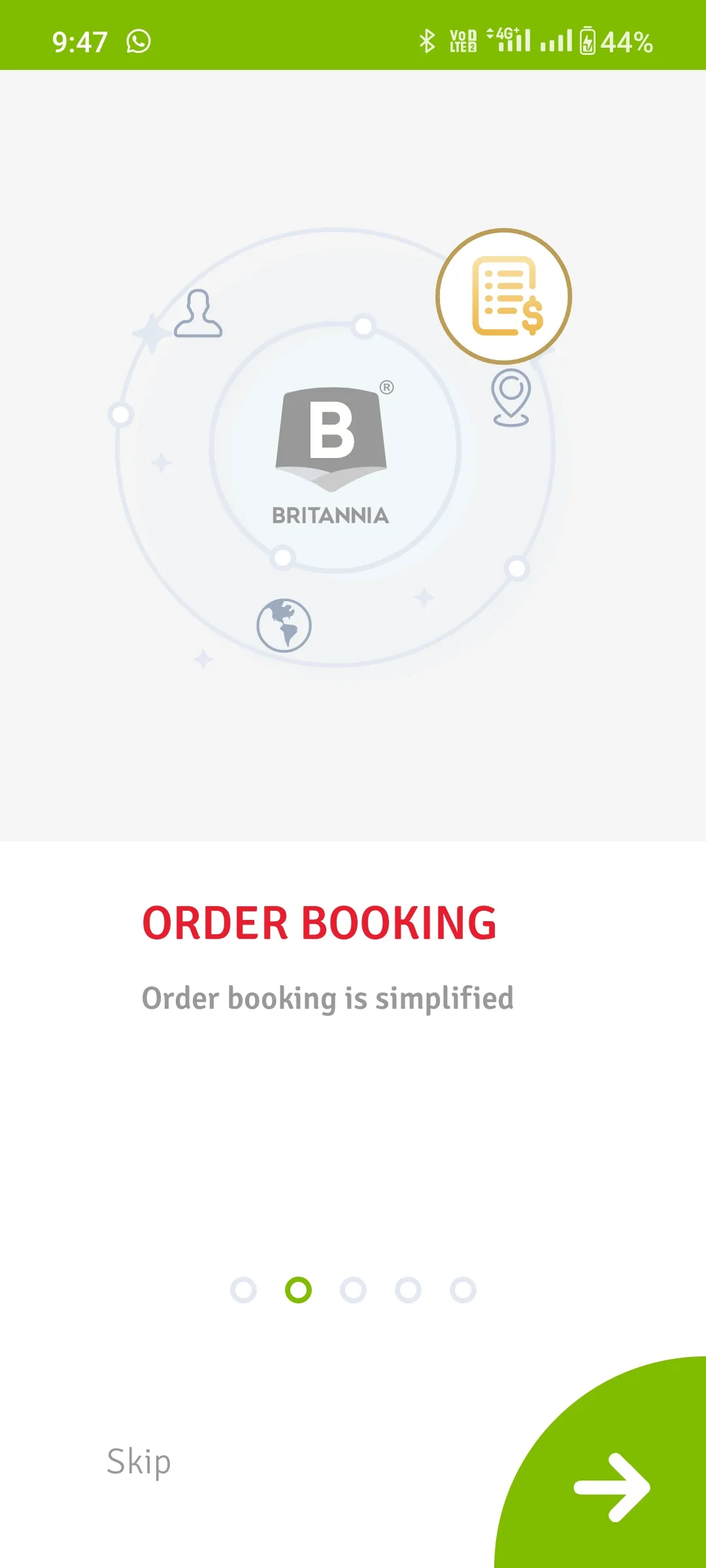The image size is (706, 1568).
Task: Jump to the first page indicator dot
Action: 243,1290
